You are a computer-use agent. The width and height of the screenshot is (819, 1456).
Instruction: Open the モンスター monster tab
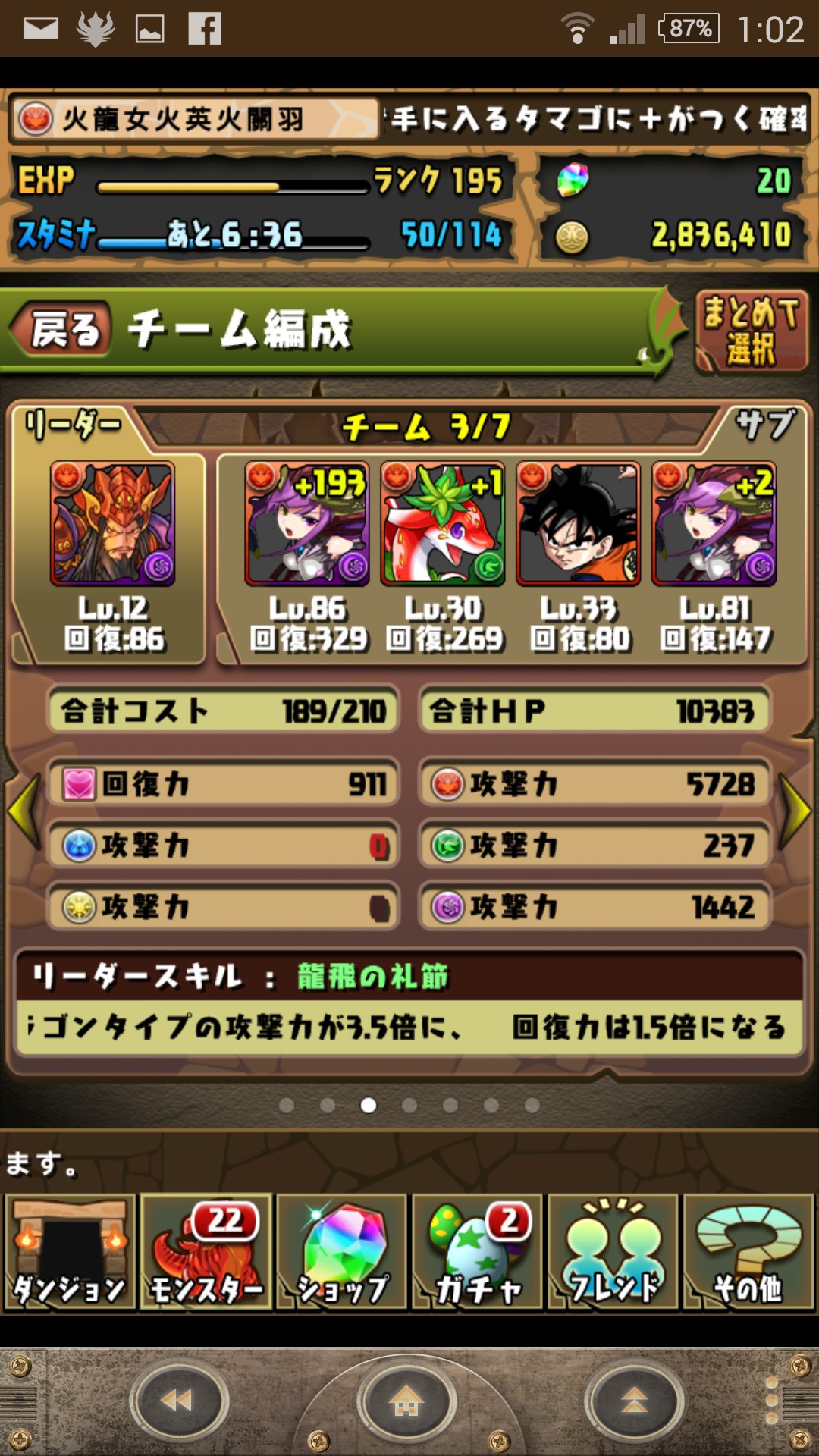pyautogui.click(x=206, y=1252)
